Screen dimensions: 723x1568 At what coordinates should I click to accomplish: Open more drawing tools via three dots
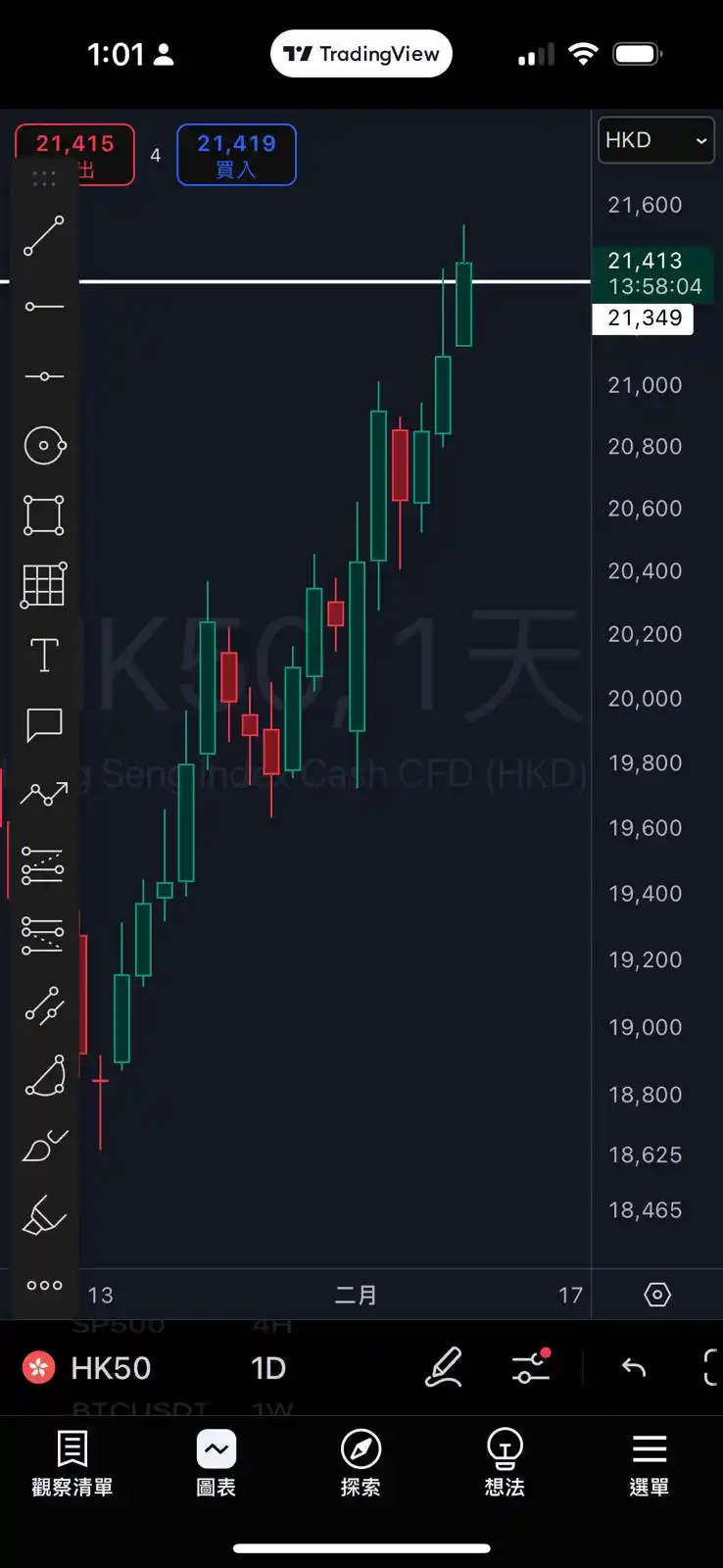[x=44, y=1285]
